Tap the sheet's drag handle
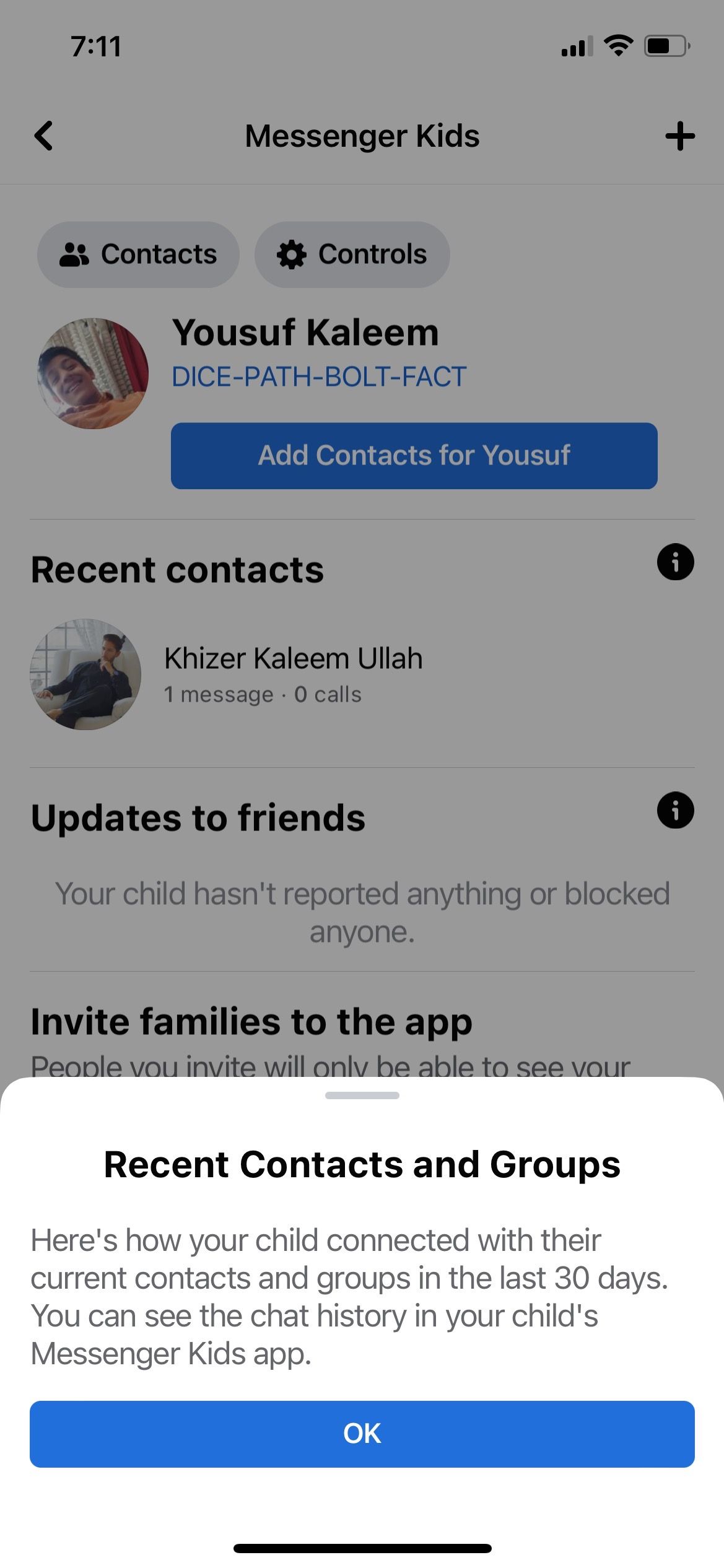The width and height of the screenshot is (724, 1568). point(362,1095)
